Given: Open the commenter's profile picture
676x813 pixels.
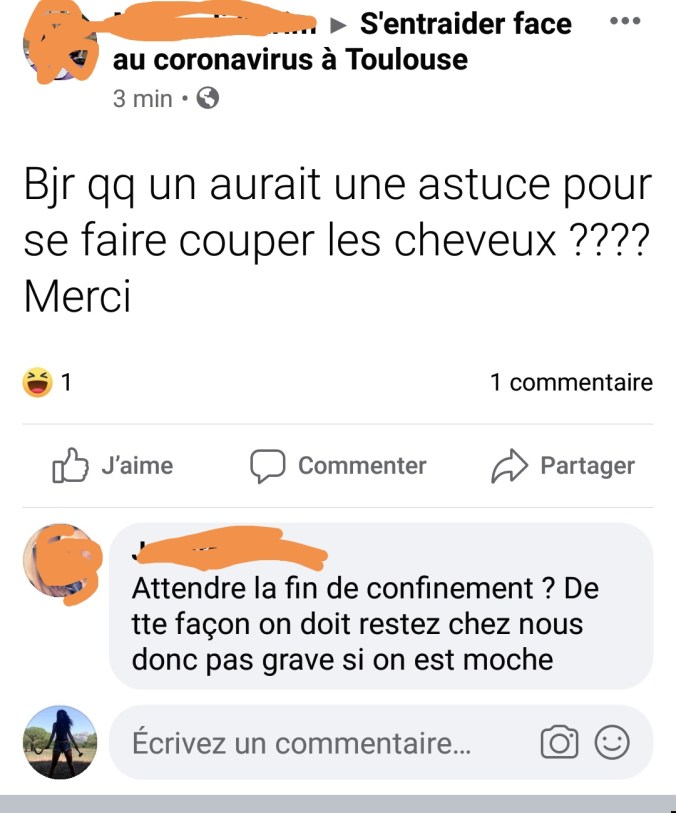Looking at the screenshot, I should 60,562.
